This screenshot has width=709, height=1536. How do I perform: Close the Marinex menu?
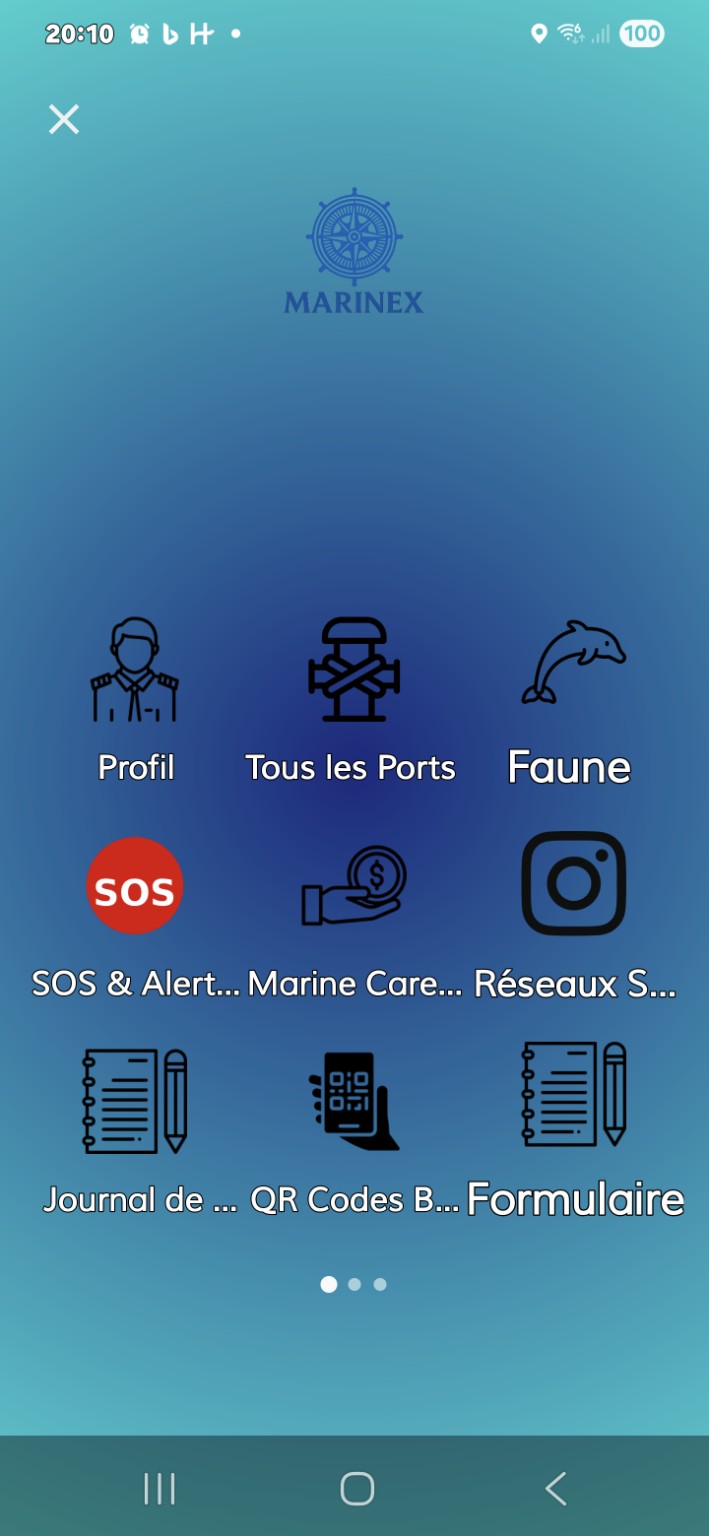[64, 120]
